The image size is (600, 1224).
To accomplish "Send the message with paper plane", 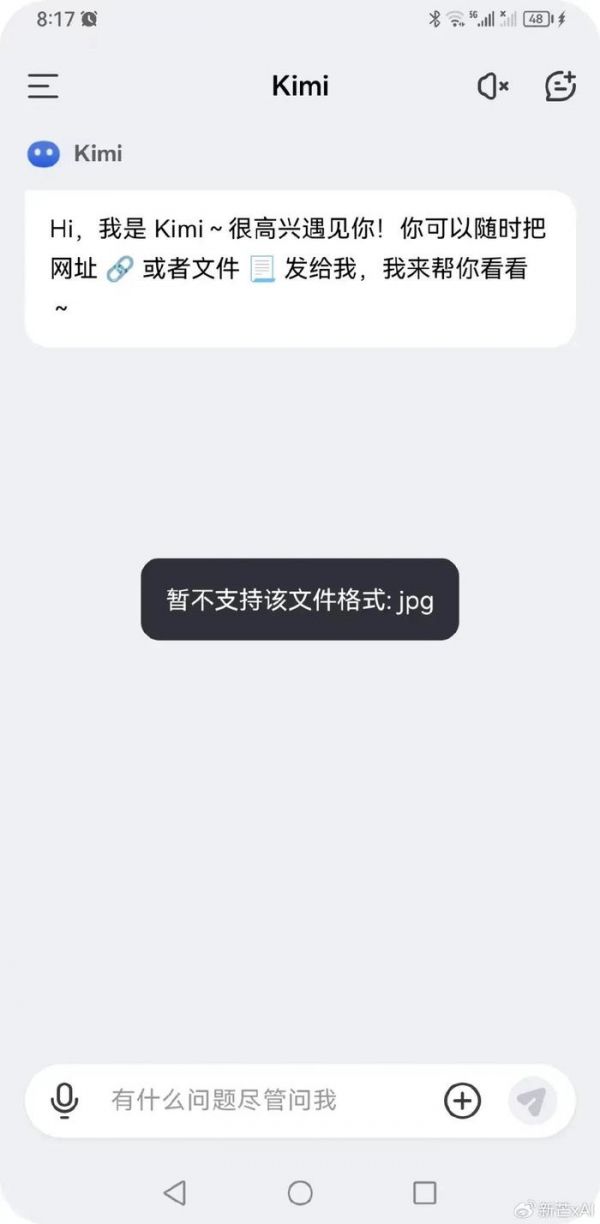I will [x=532, y=1101].
